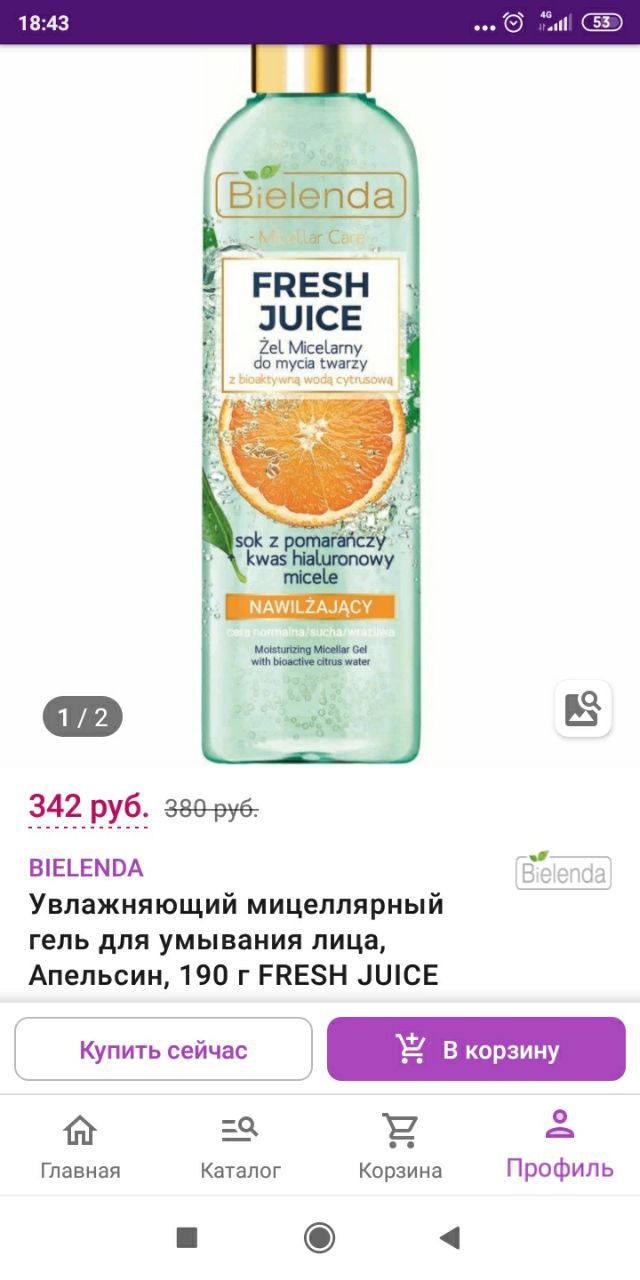This screenshot has width=640, height=1280.
Task: Tap the system home button
Action: point(320,1238)
